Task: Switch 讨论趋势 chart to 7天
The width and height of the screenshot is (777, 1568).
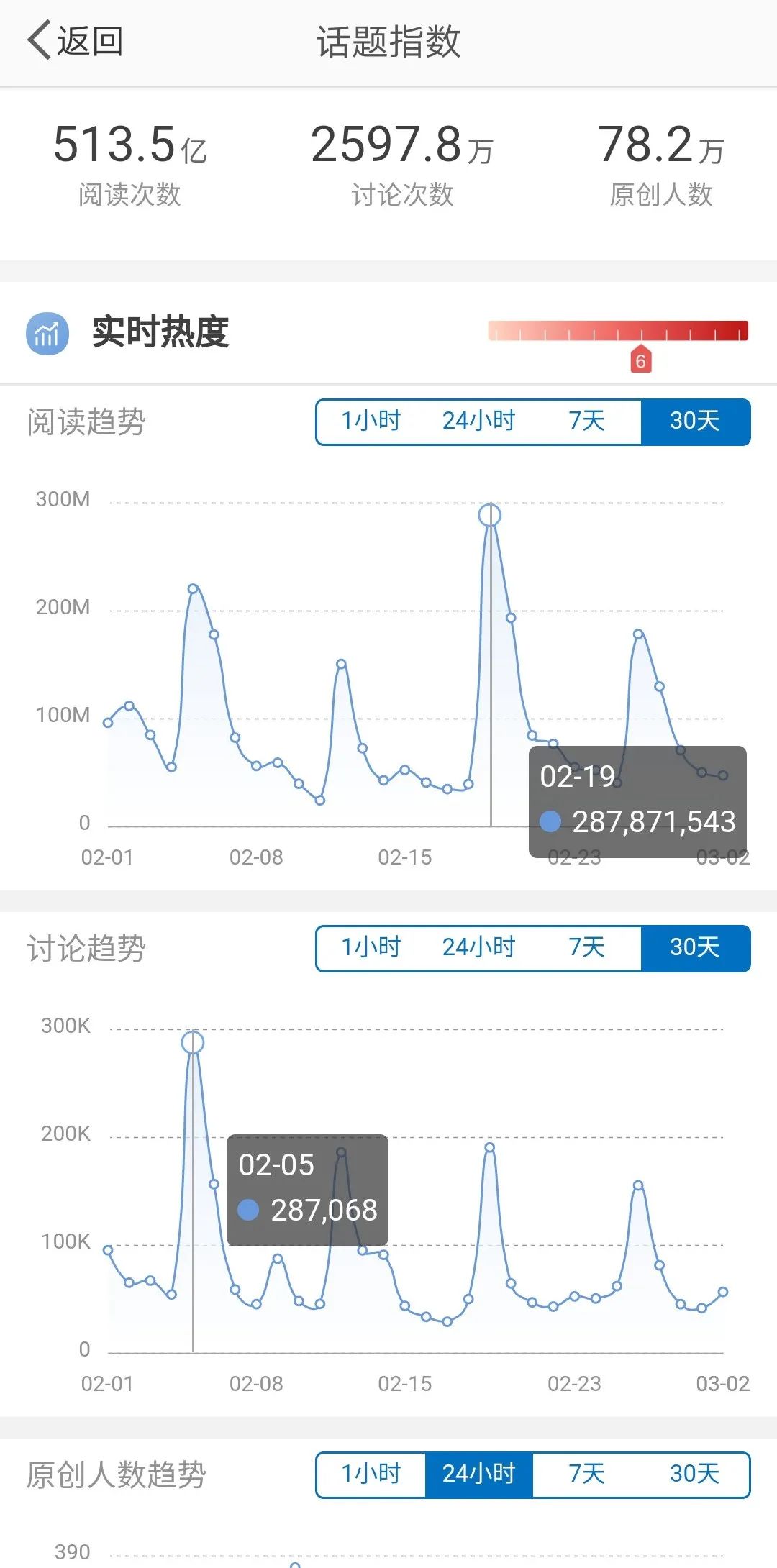Action: click(x=586, y=948)
